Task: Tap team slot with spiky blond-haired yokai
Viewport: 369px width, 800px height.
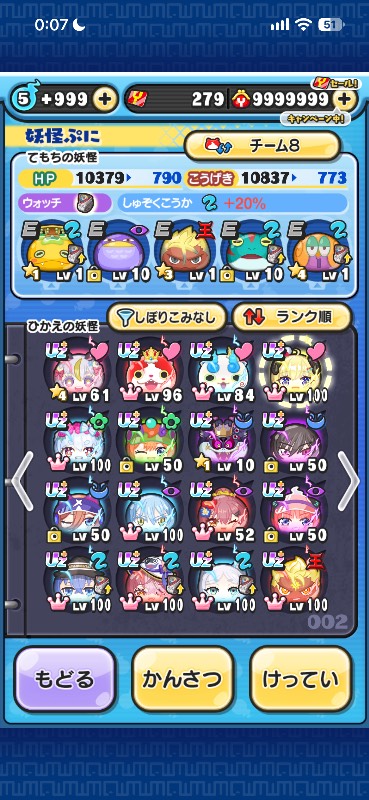Action: pos(184,251)
